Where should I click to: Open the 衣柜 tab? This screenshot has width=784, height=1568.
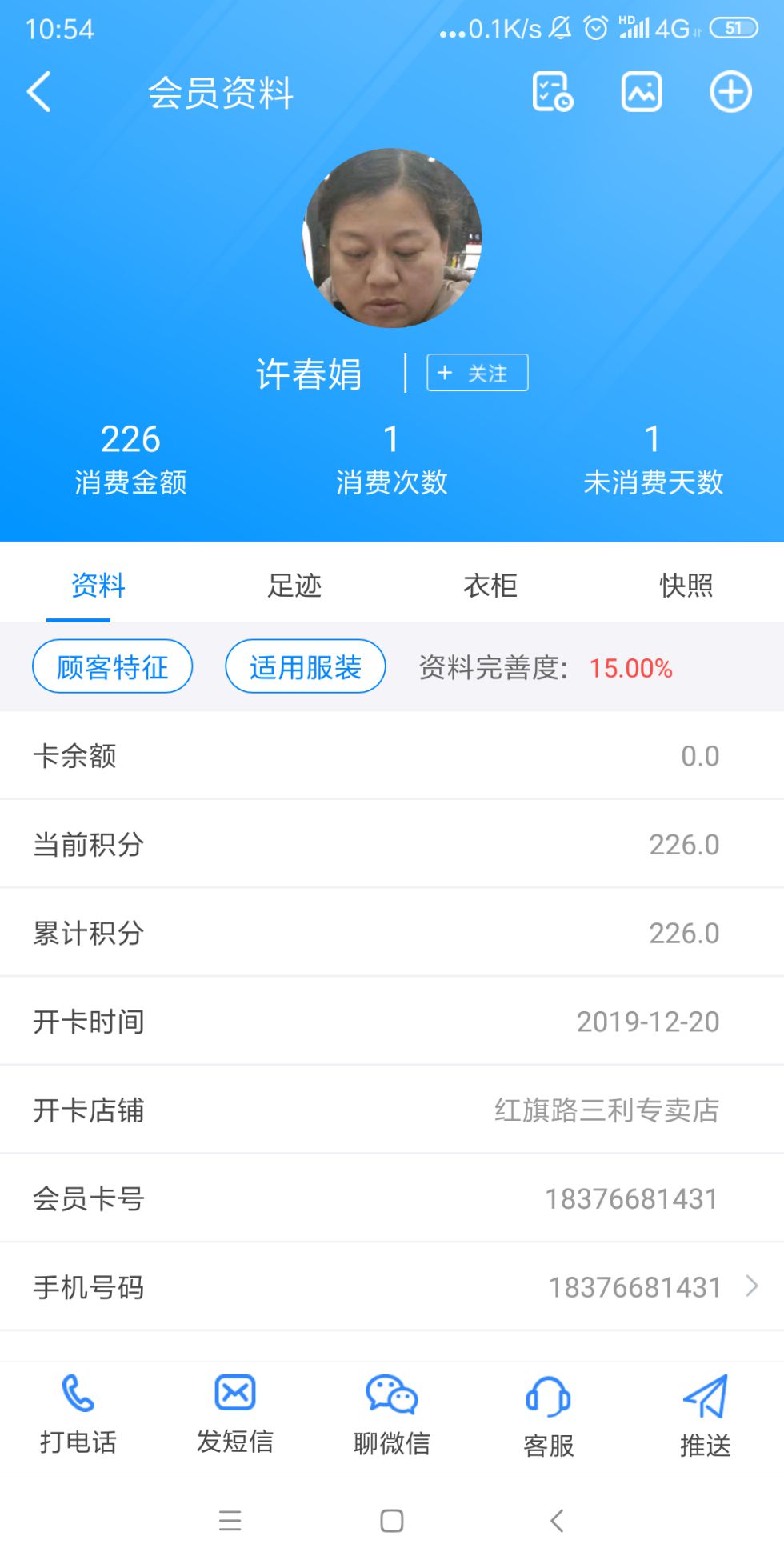(x=490, y=585)
